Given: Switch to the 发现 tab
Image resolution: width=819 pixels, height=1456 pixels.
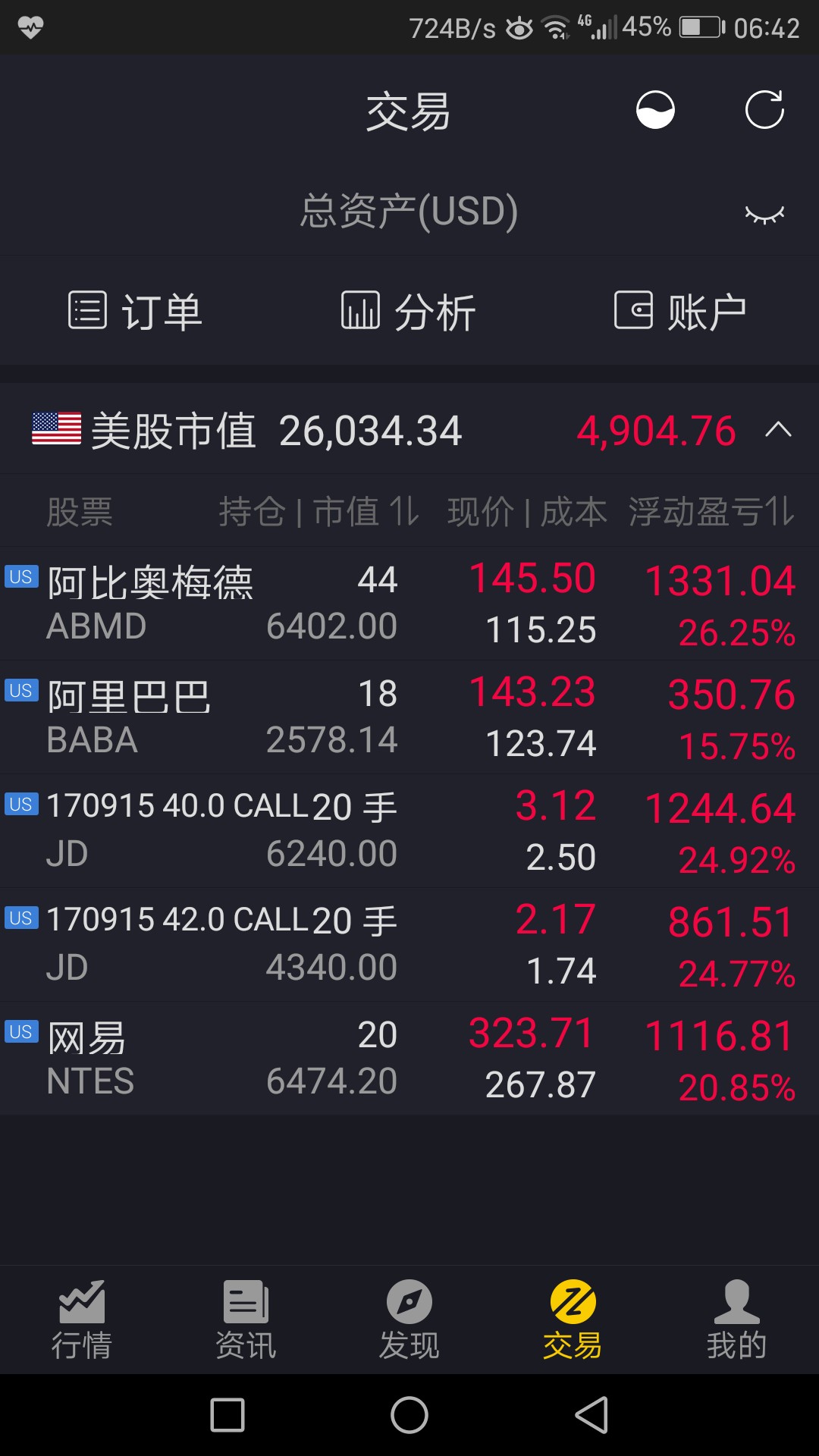Looking at the screenshot, I should [409, 1319].
